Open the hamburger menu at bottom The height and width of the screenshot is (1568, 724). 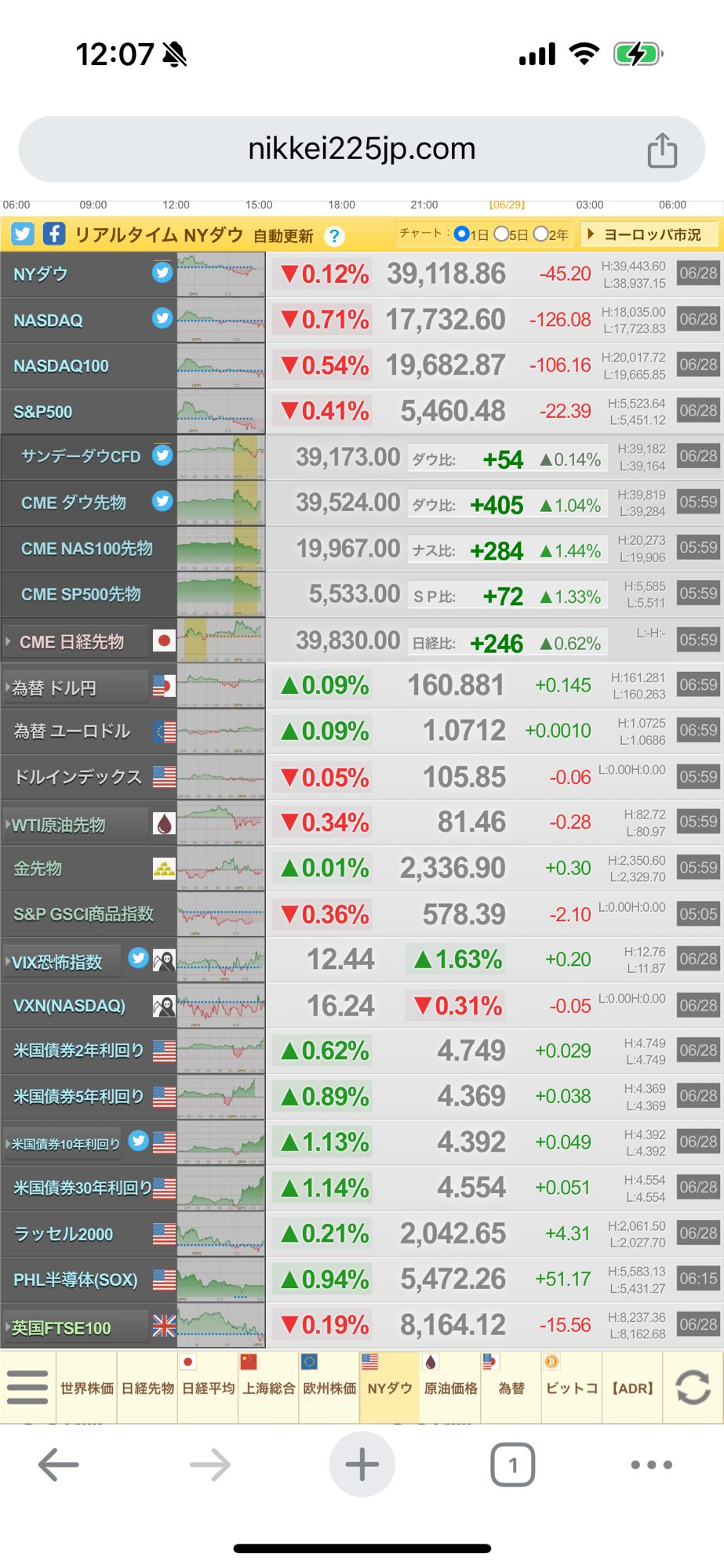(27, 1388)
